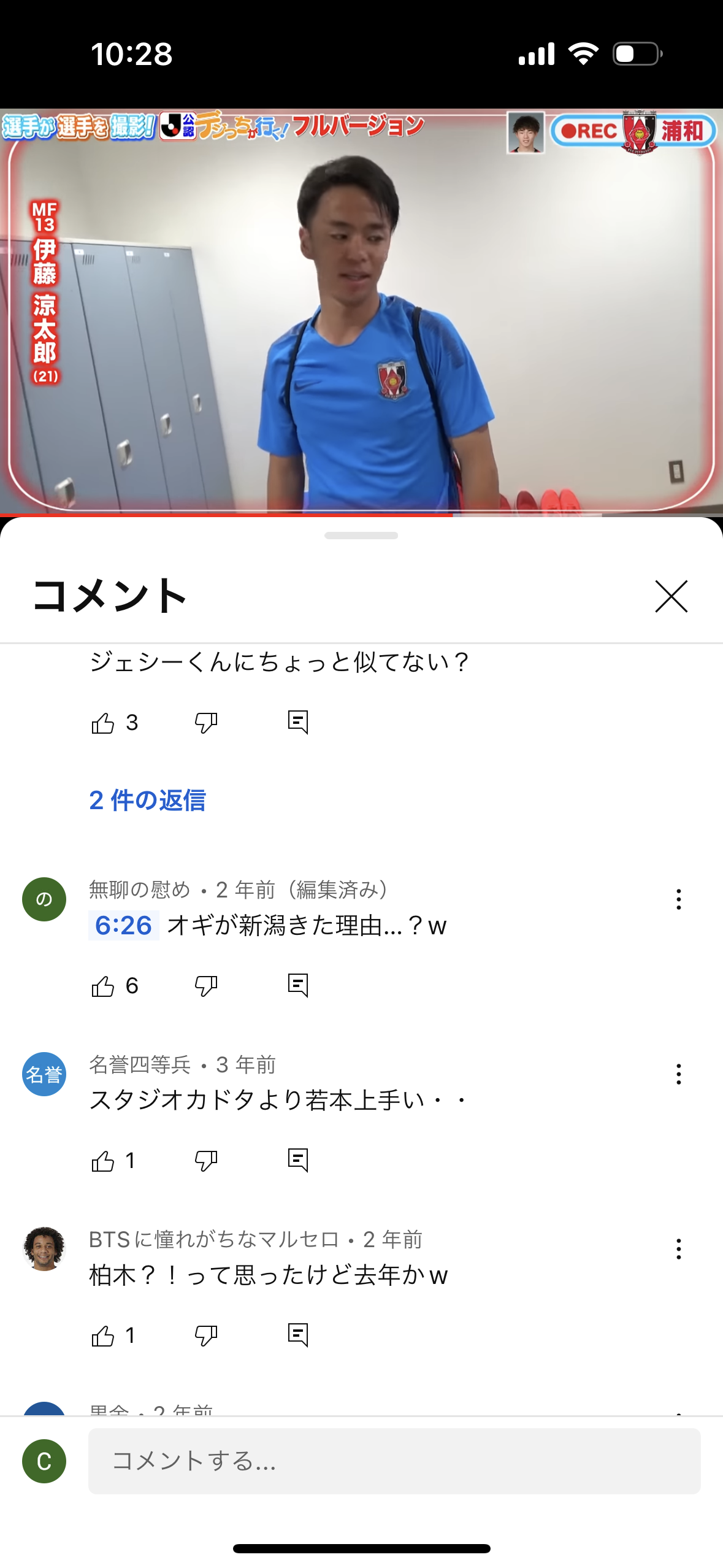Like 無聊の慰め's comment
Viewport: 723px width, 1568px height.
point(103,986)
